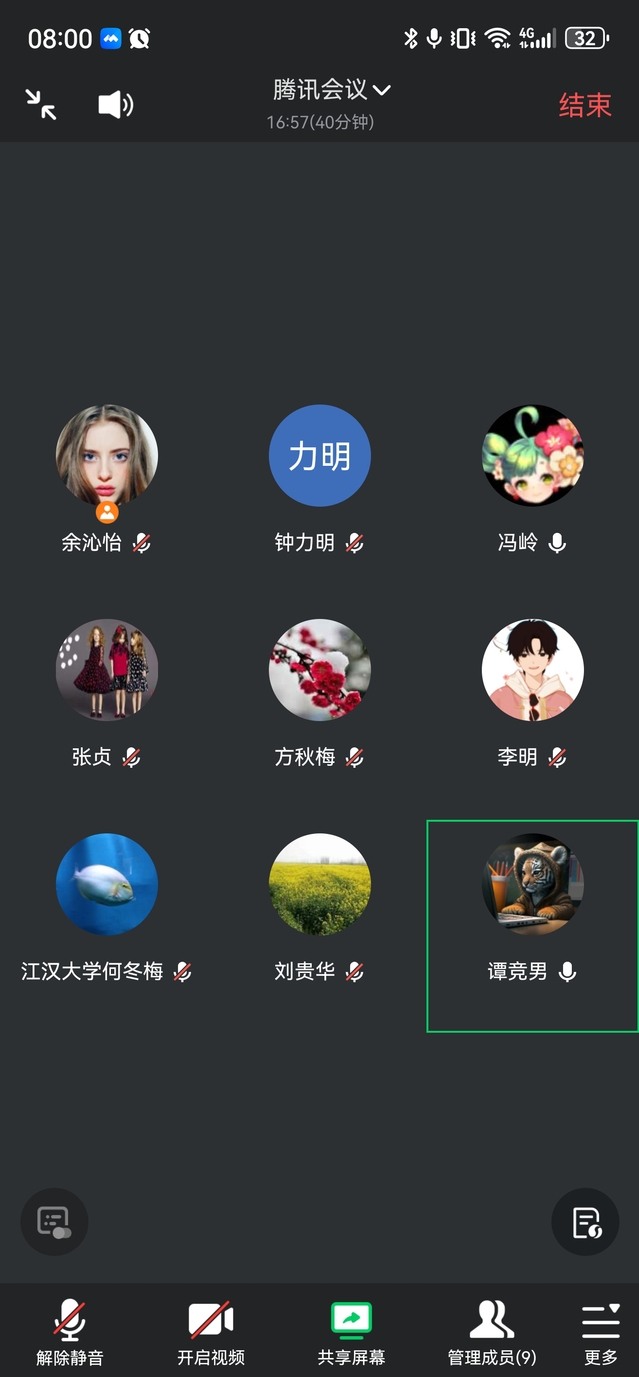The height and width of the screenshot is (1377, 639).
Task: Choose participant 张贞
Action: [x=107, y=670]
